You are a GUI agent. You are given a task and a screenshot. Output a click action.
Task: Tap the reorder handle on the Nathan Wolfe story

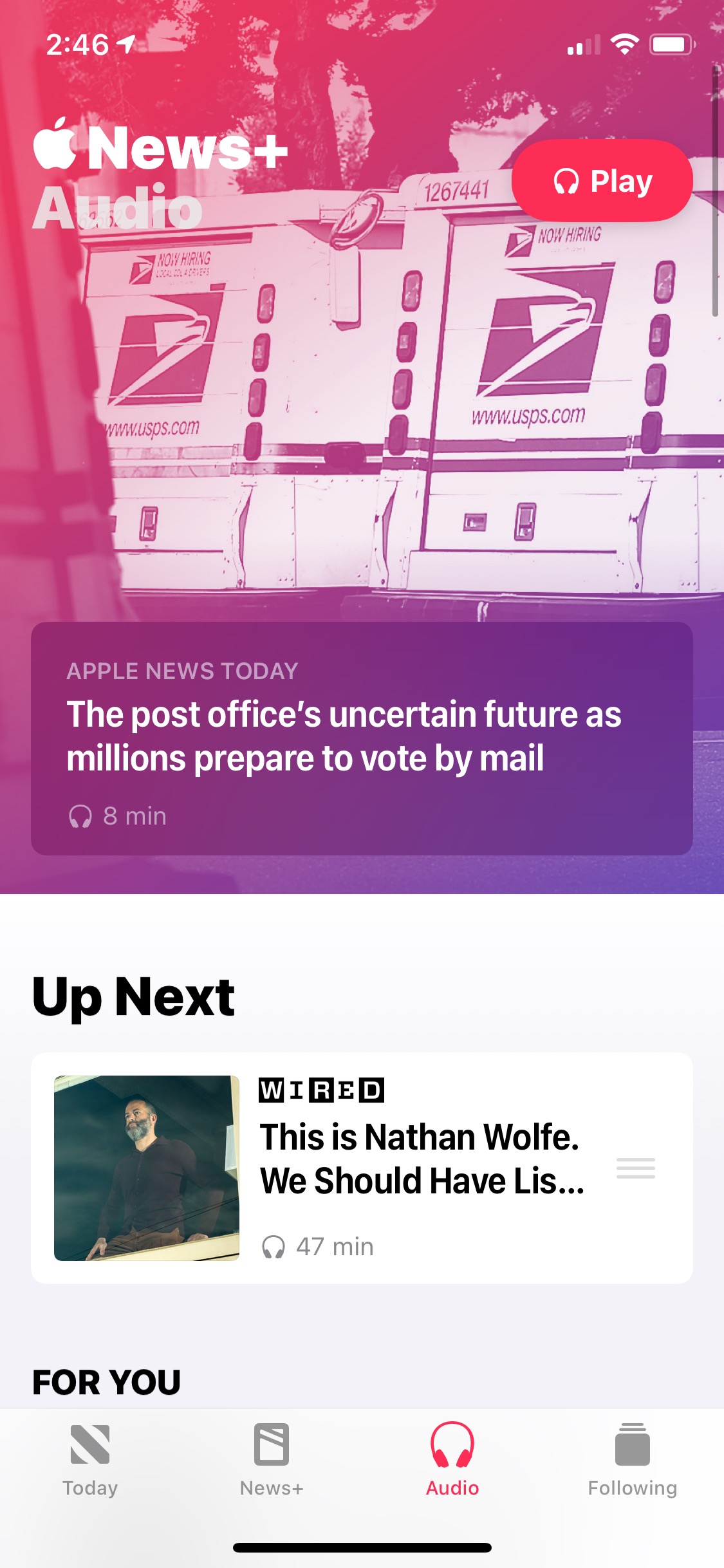coord(635,1168)
